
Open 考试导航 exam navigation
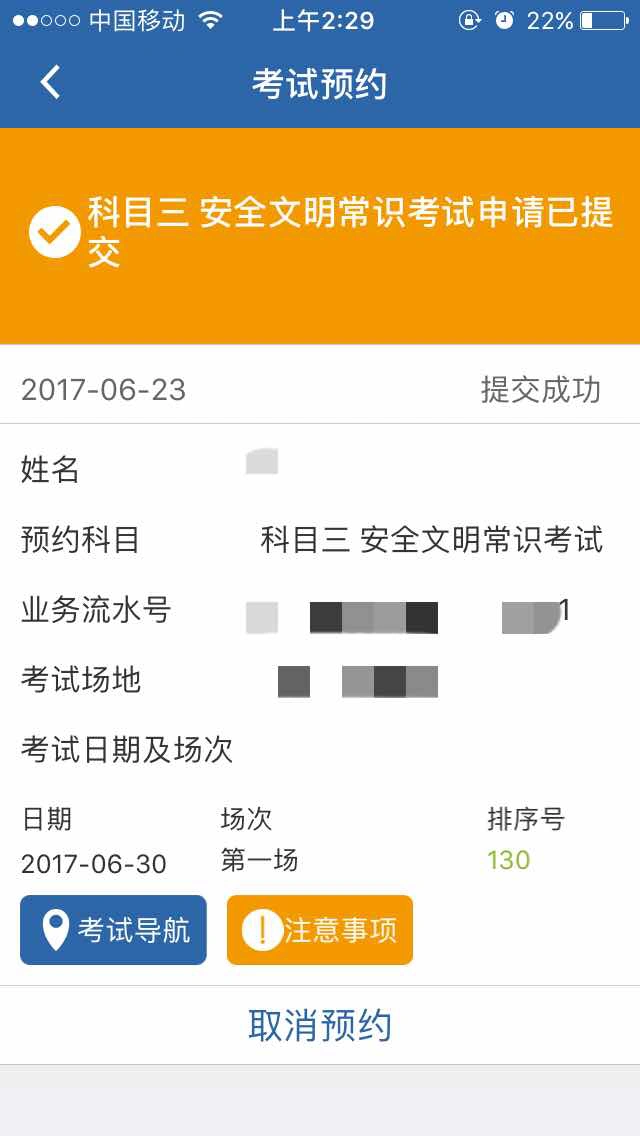pos(113,930)
